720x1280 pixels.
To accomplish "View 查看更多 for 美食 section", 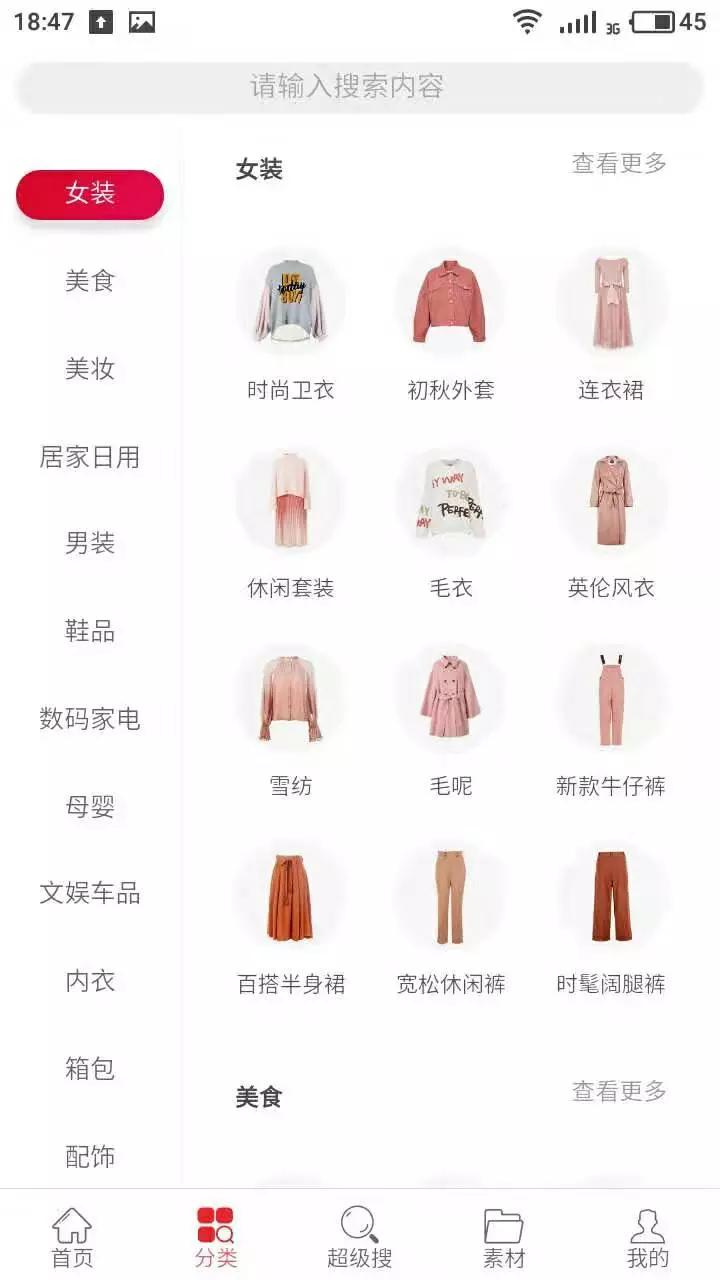I will coord(619,1091).
